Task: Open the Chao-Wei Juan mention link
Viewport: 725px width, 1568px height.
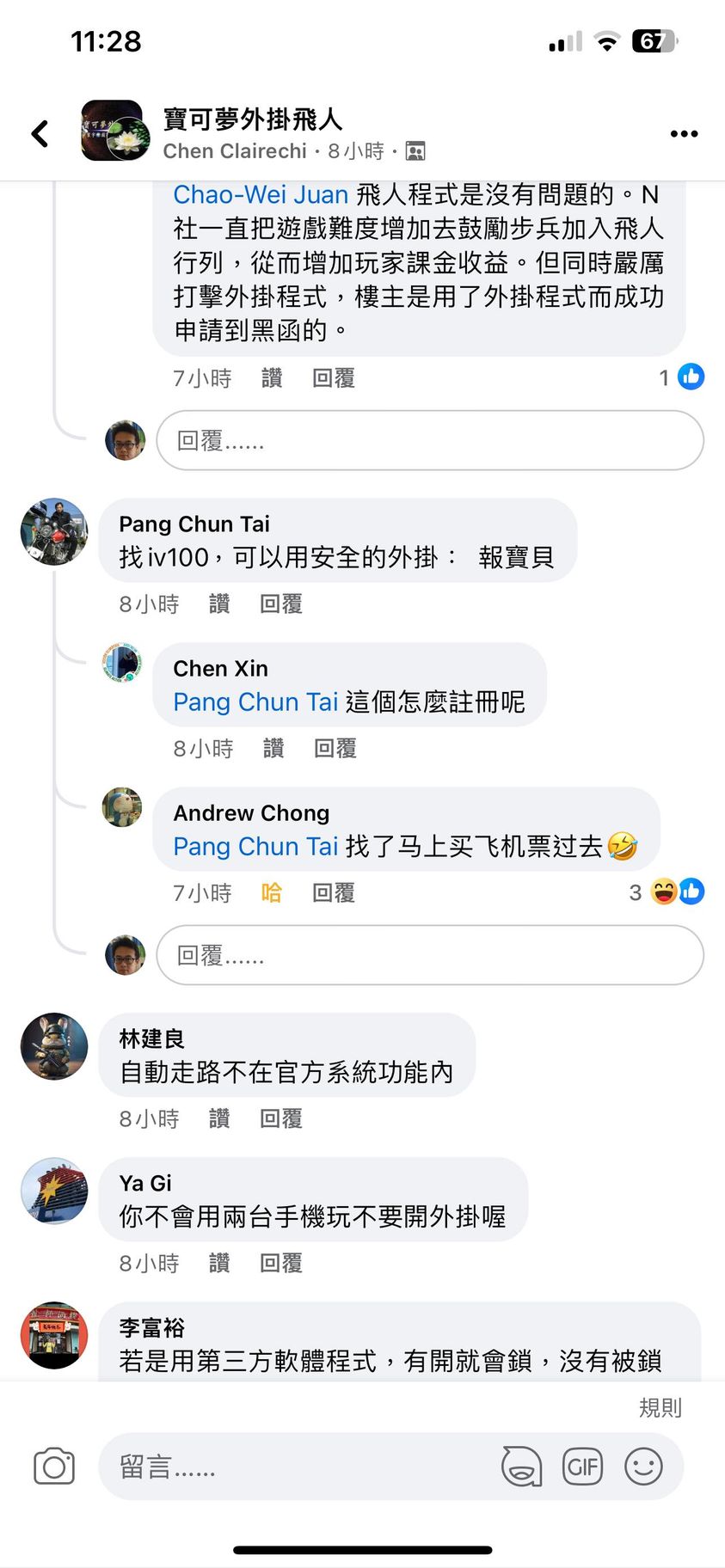Action: pos(261,195)
